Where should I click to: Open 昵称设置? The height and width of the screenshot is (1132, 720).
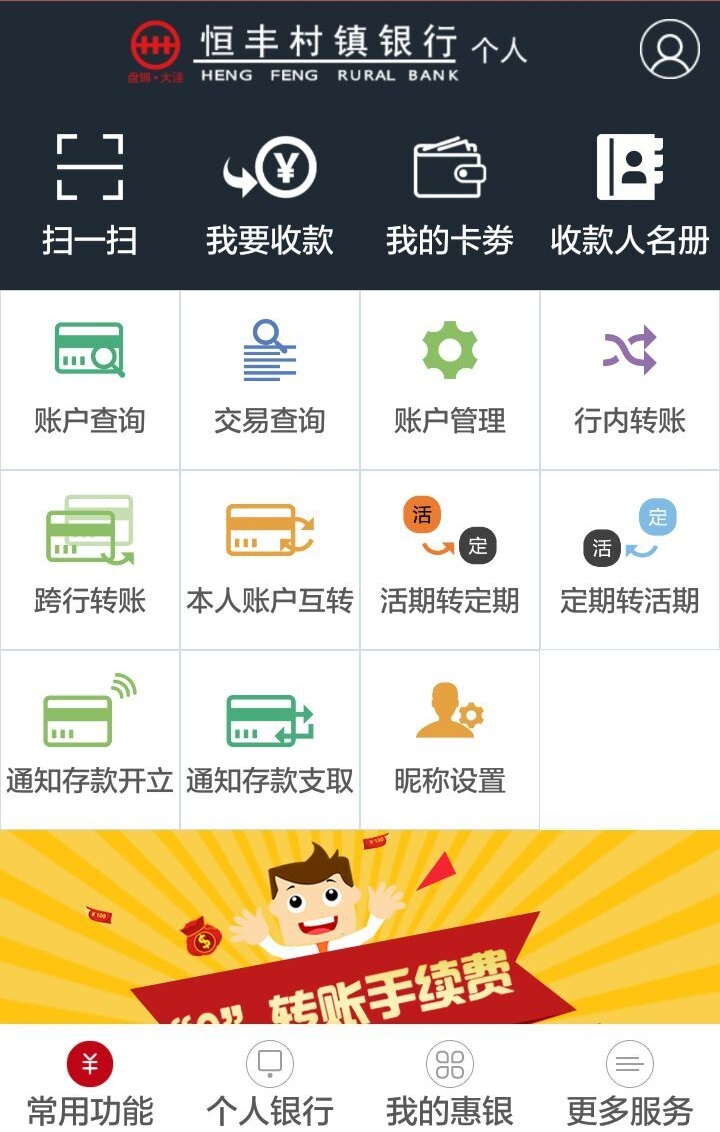click(450, 740)
